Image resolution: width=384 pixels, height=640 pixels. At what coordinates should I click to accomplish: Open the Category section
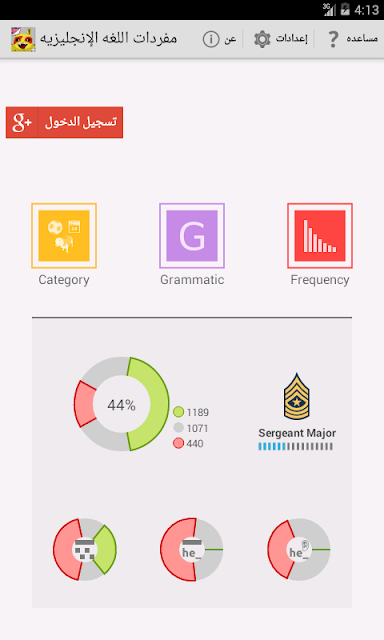(x=64, y=236)
